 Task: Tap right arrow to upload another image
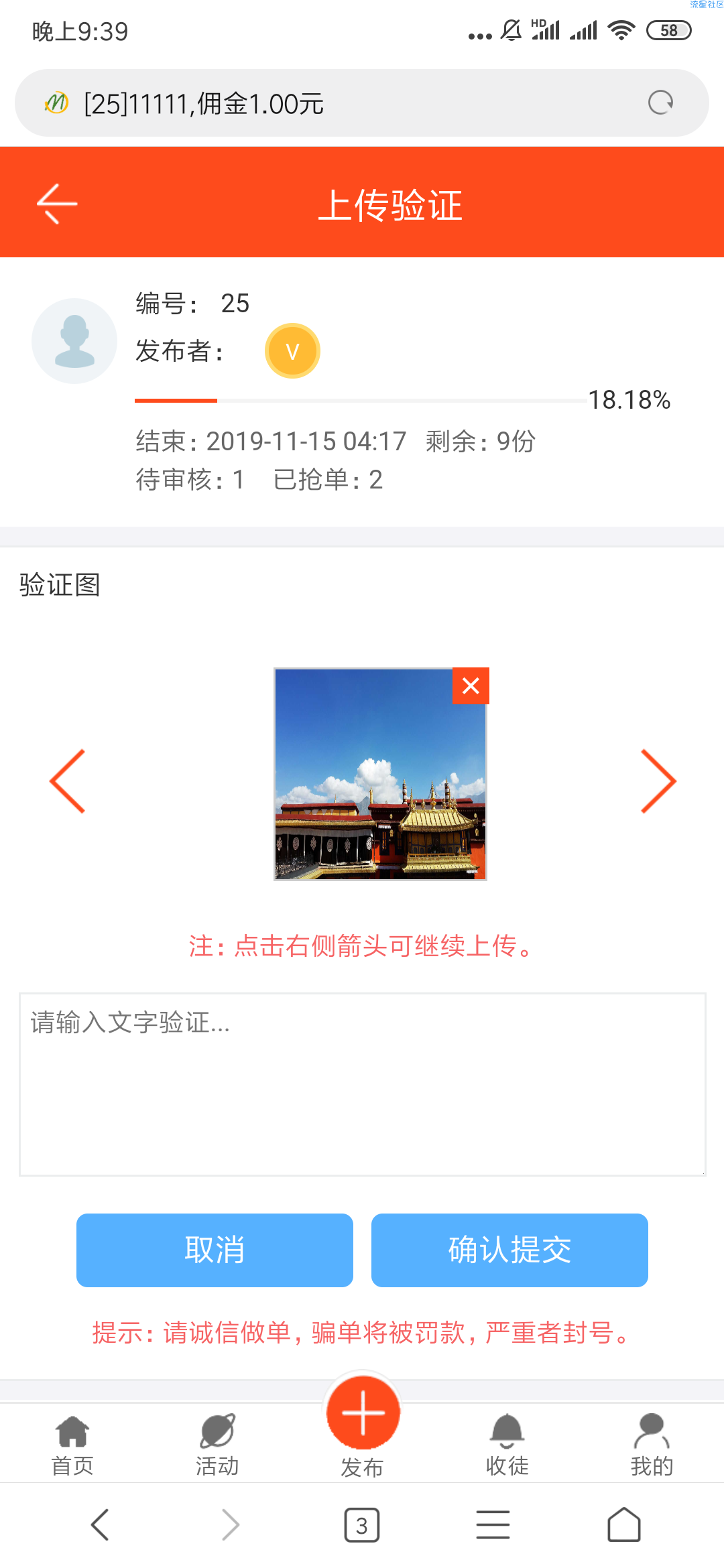(658, 781)
